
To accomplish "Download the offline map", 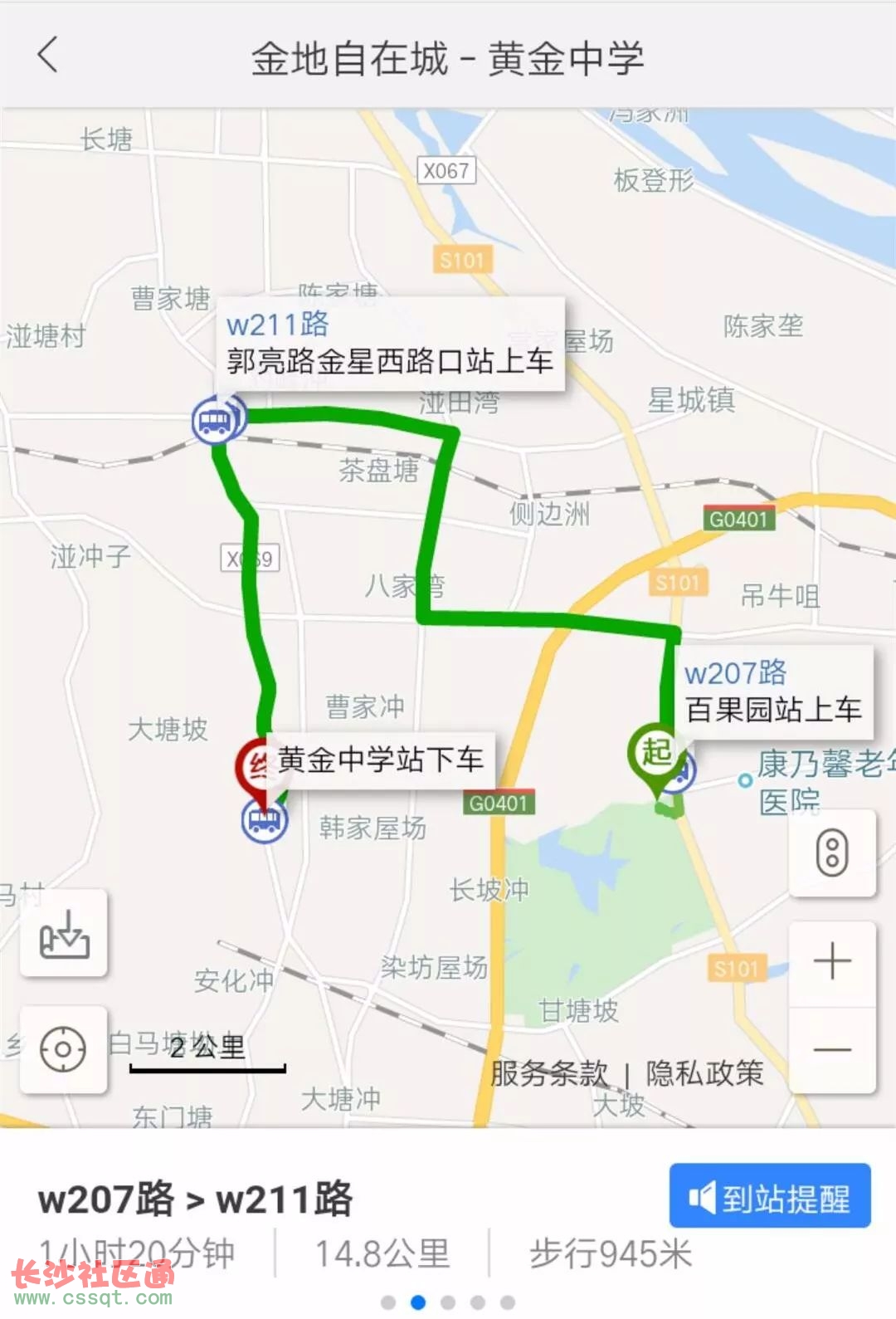I will 64,933.
